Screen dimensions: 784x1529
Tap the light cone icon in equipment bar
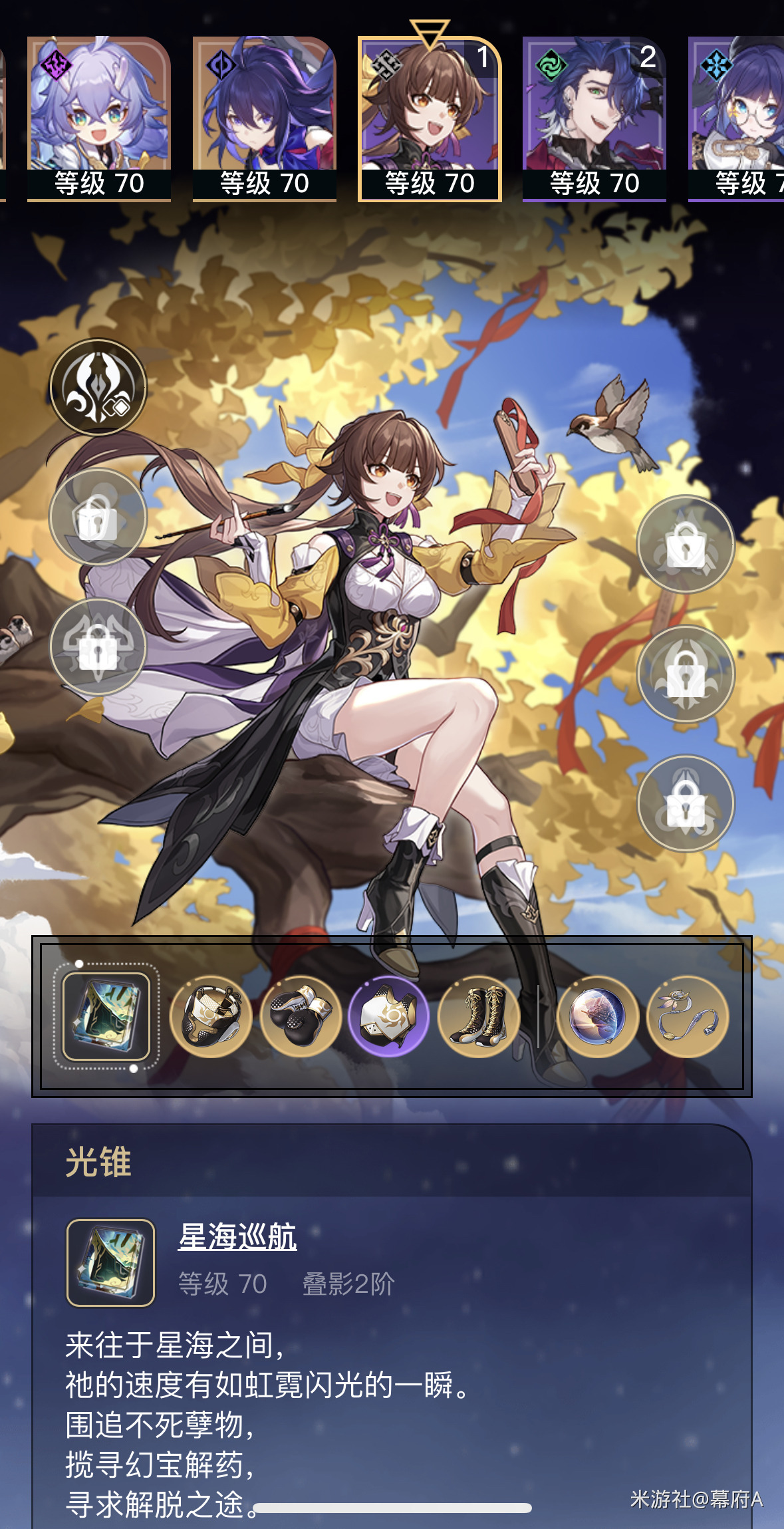(x=106, y=1016)
